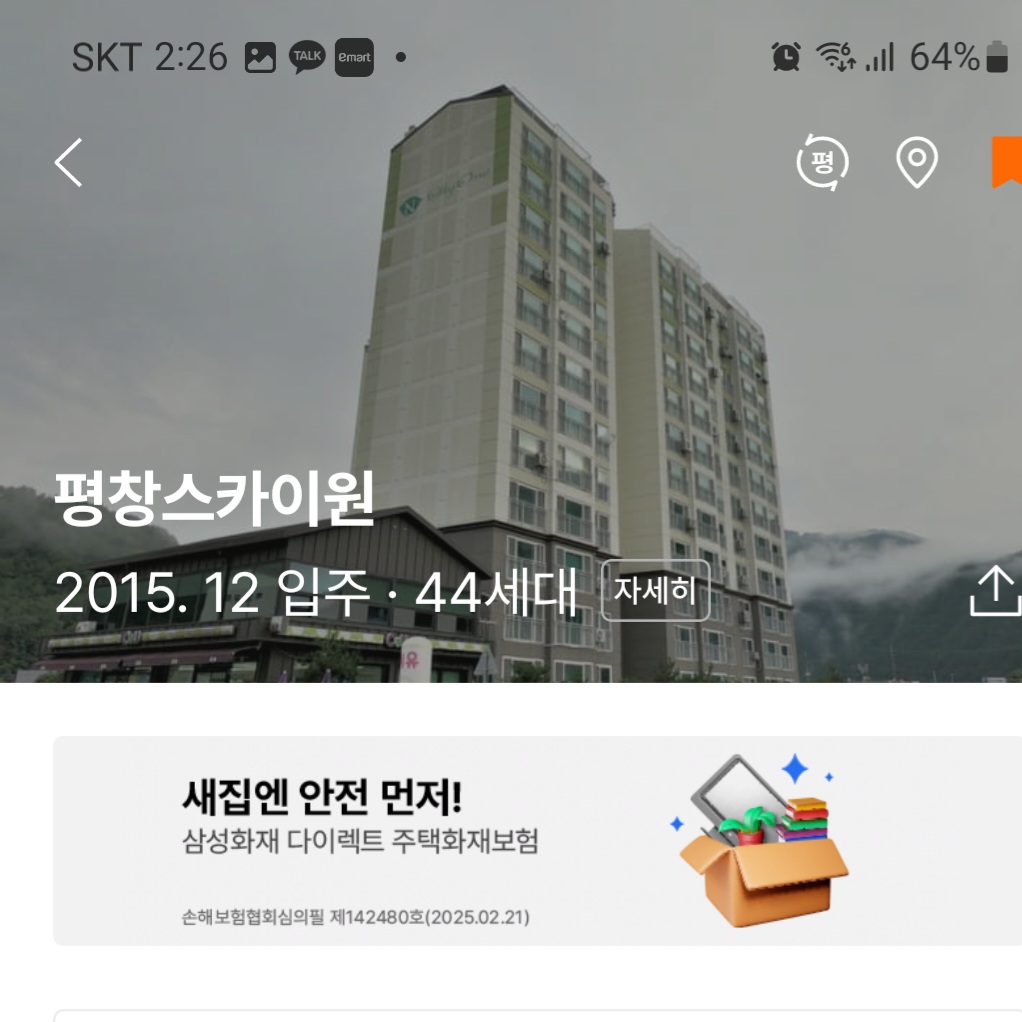
Task: Go back using the top-left arrow
Action: tap(68, 163)
